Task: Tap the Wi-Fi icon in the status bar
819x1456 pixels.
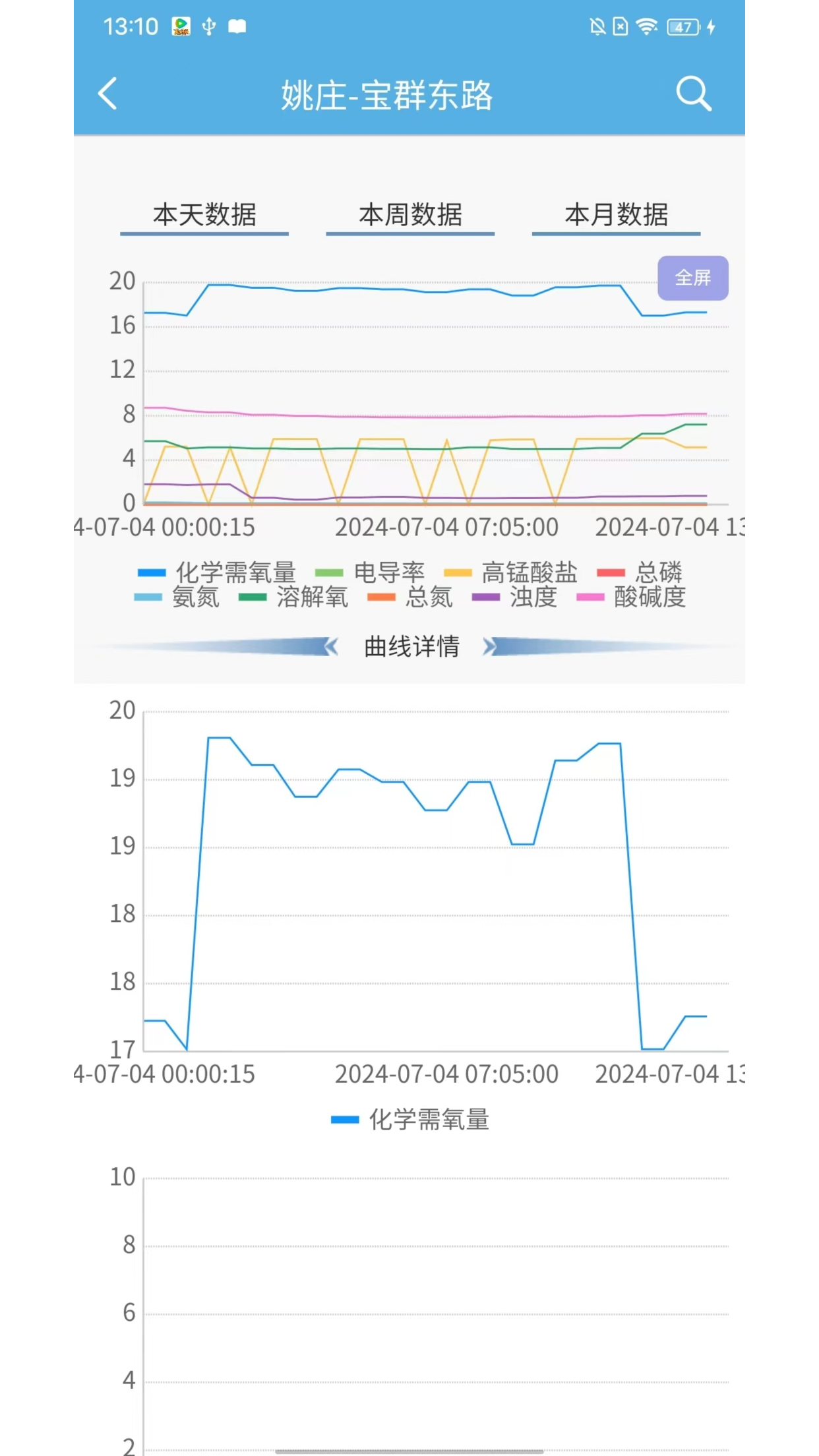Action: (x=647, y=26)
